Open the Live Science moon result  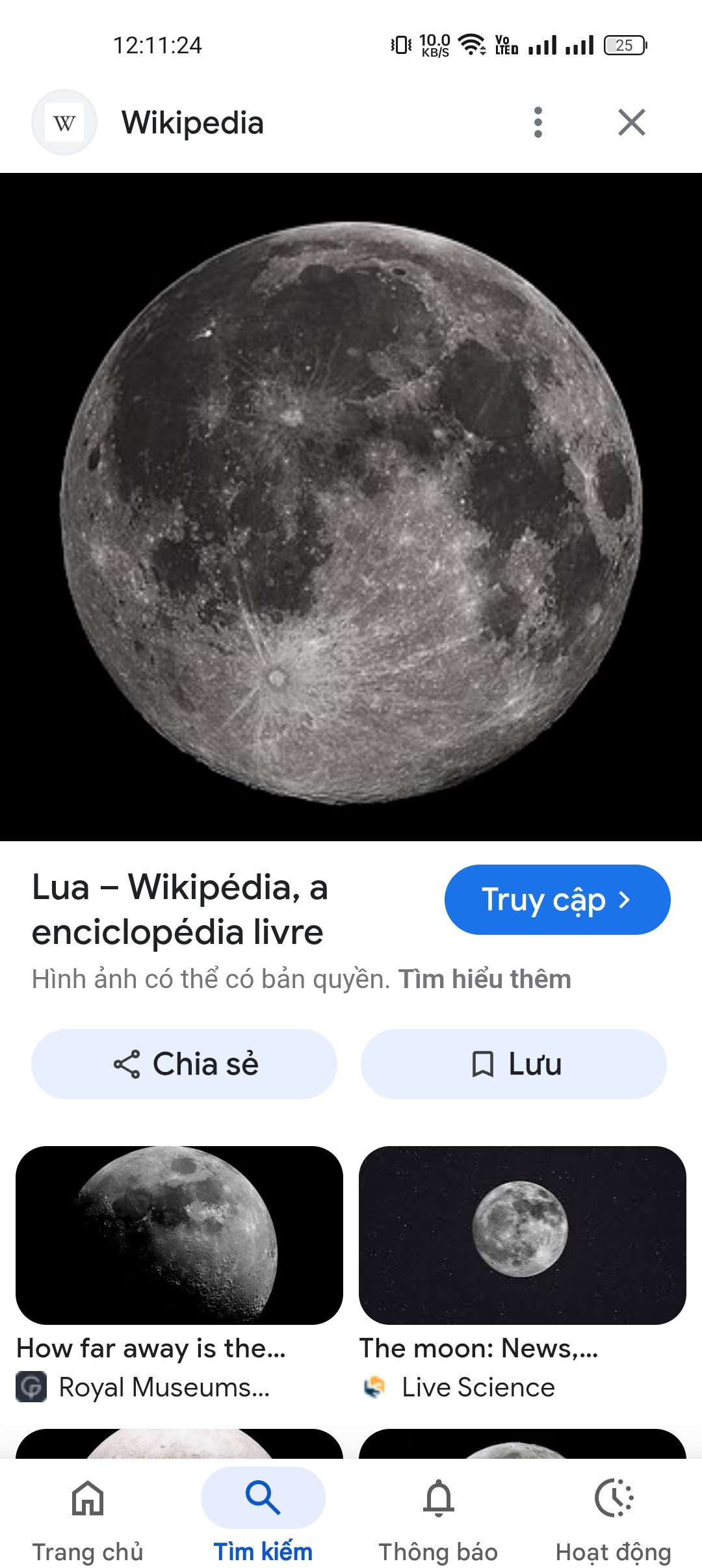[522, 1235]
